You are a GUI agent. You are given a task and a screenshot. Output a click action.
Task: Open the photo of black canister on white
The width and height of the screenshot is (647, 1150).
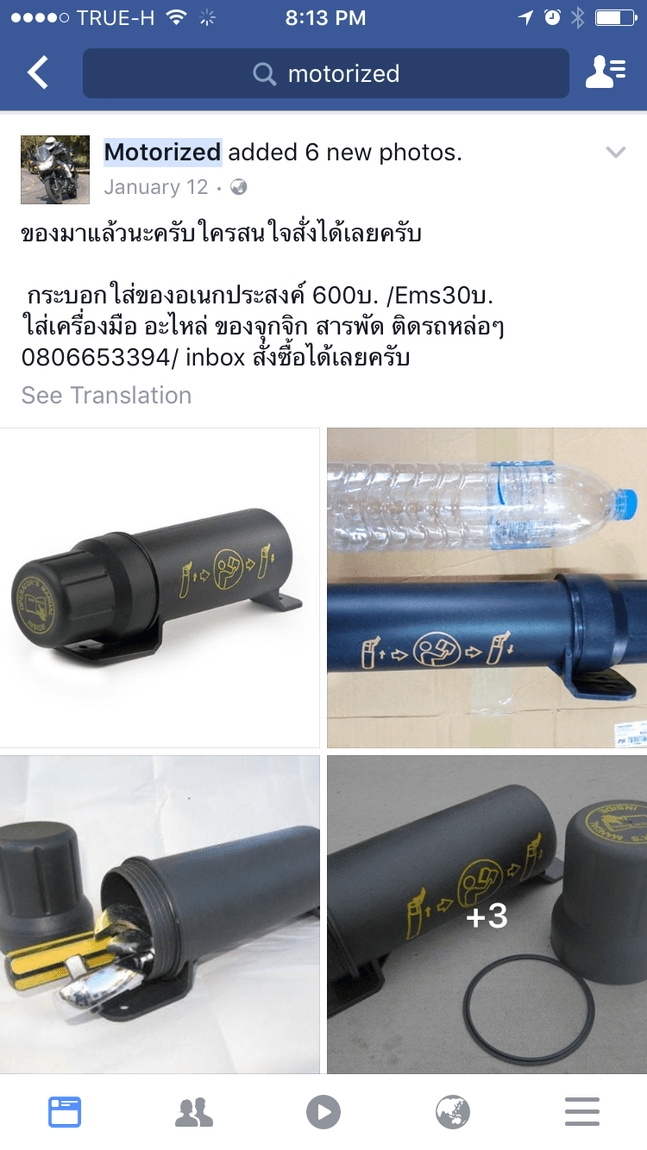click(x=160, y=588)
